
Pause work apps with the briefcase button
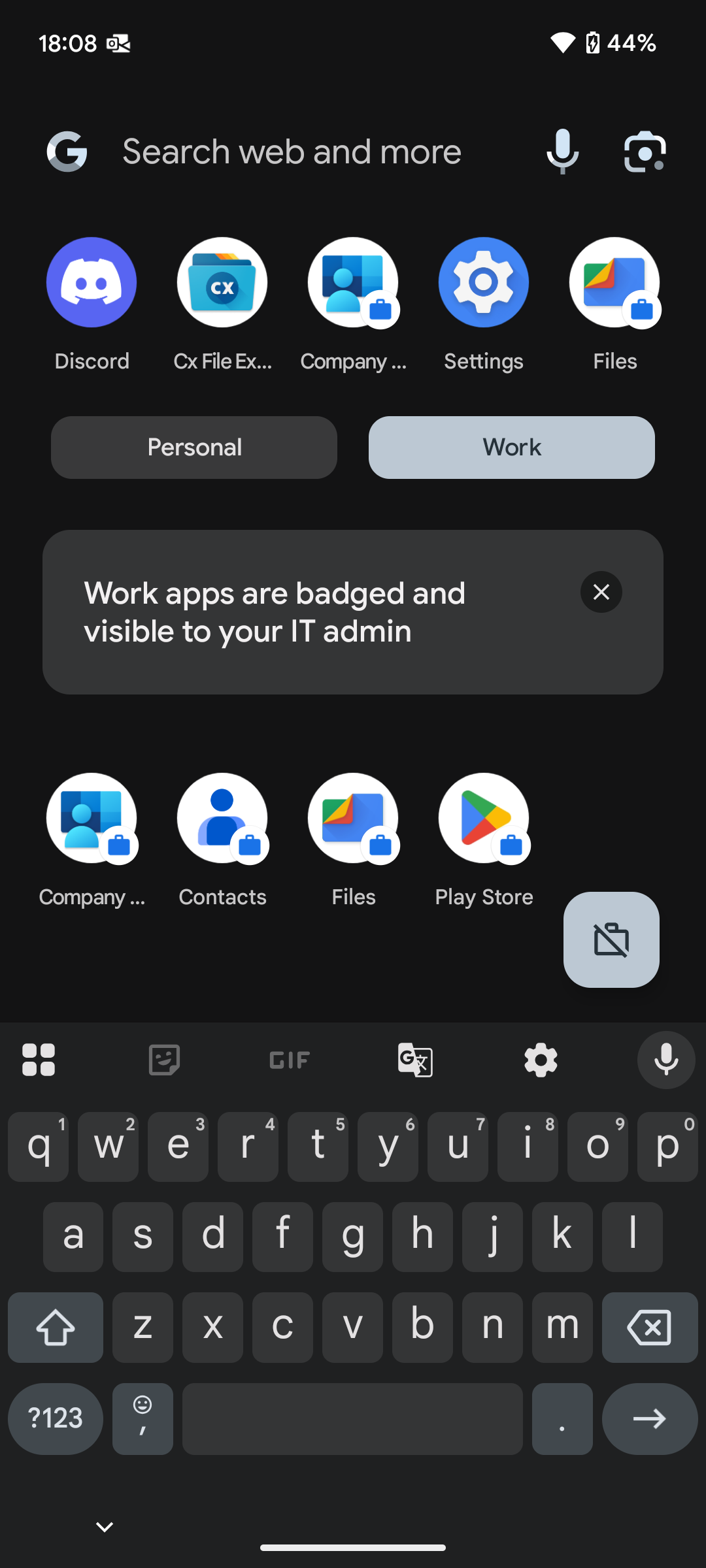(x=611, y=939)
